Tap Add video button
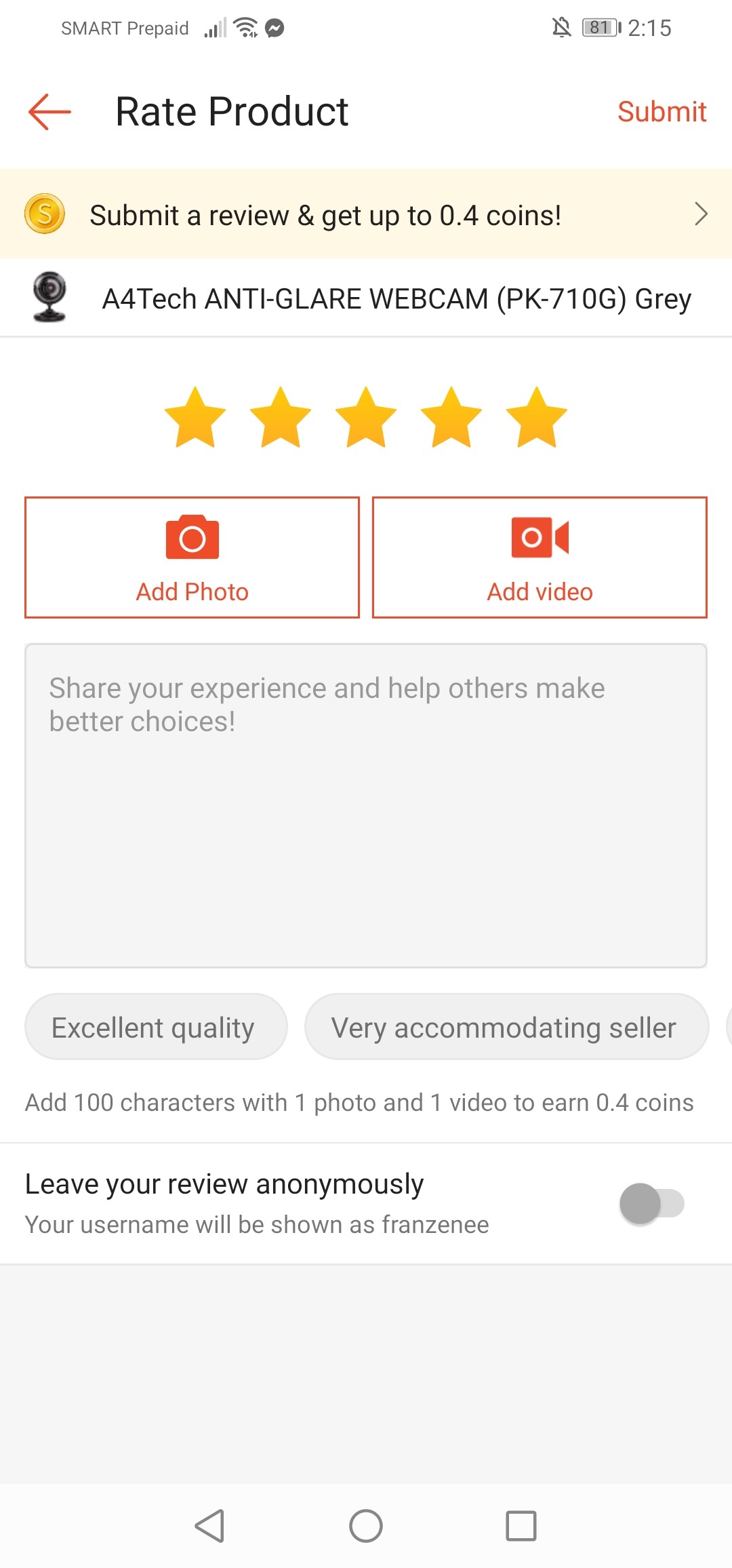This screenshot has width=732, height=1568. point(540,557)
